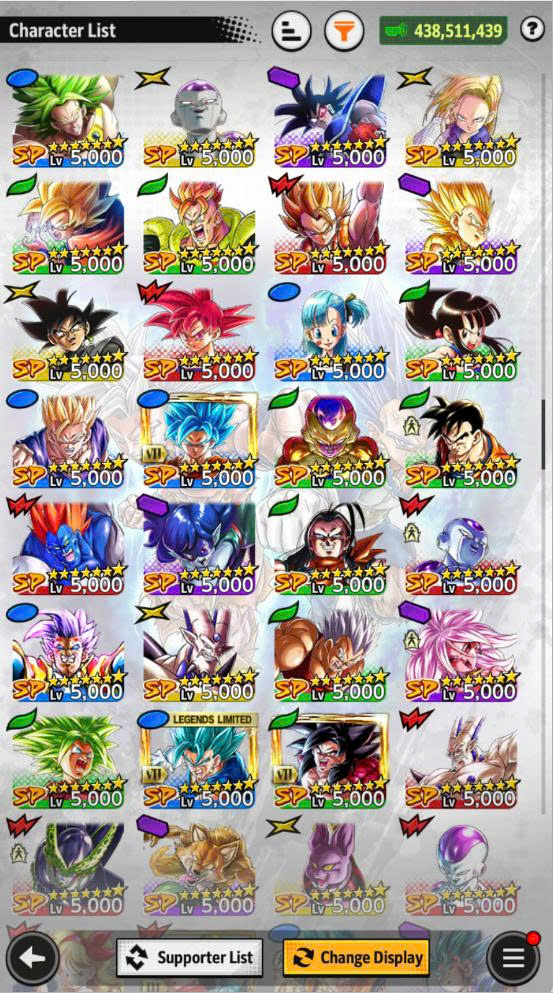
Task: Select the LEGENDS LIMITED character tile
Action: point(199,760)
